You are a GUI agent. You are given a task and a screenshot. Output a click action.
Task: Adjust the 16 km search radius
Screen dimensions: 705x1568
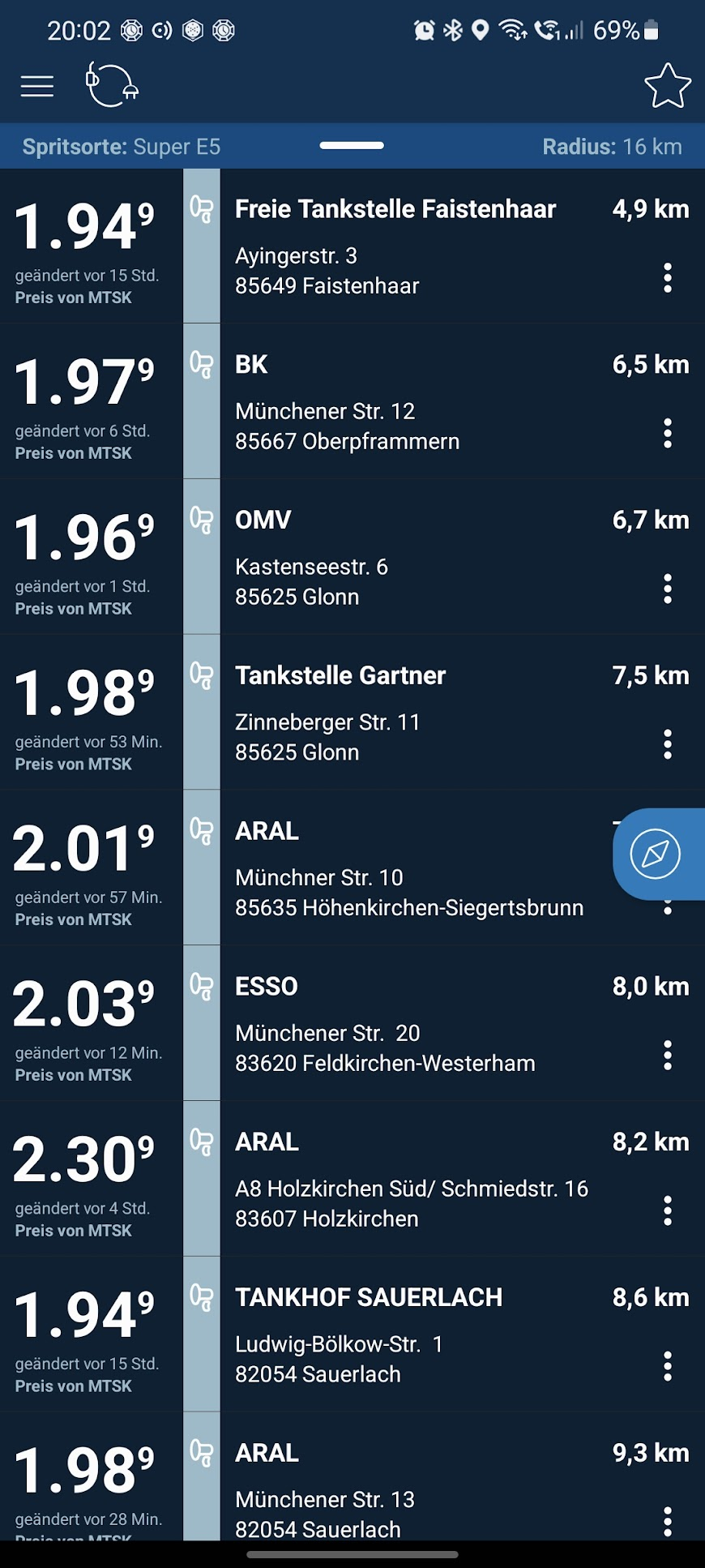tap(612, 147)
